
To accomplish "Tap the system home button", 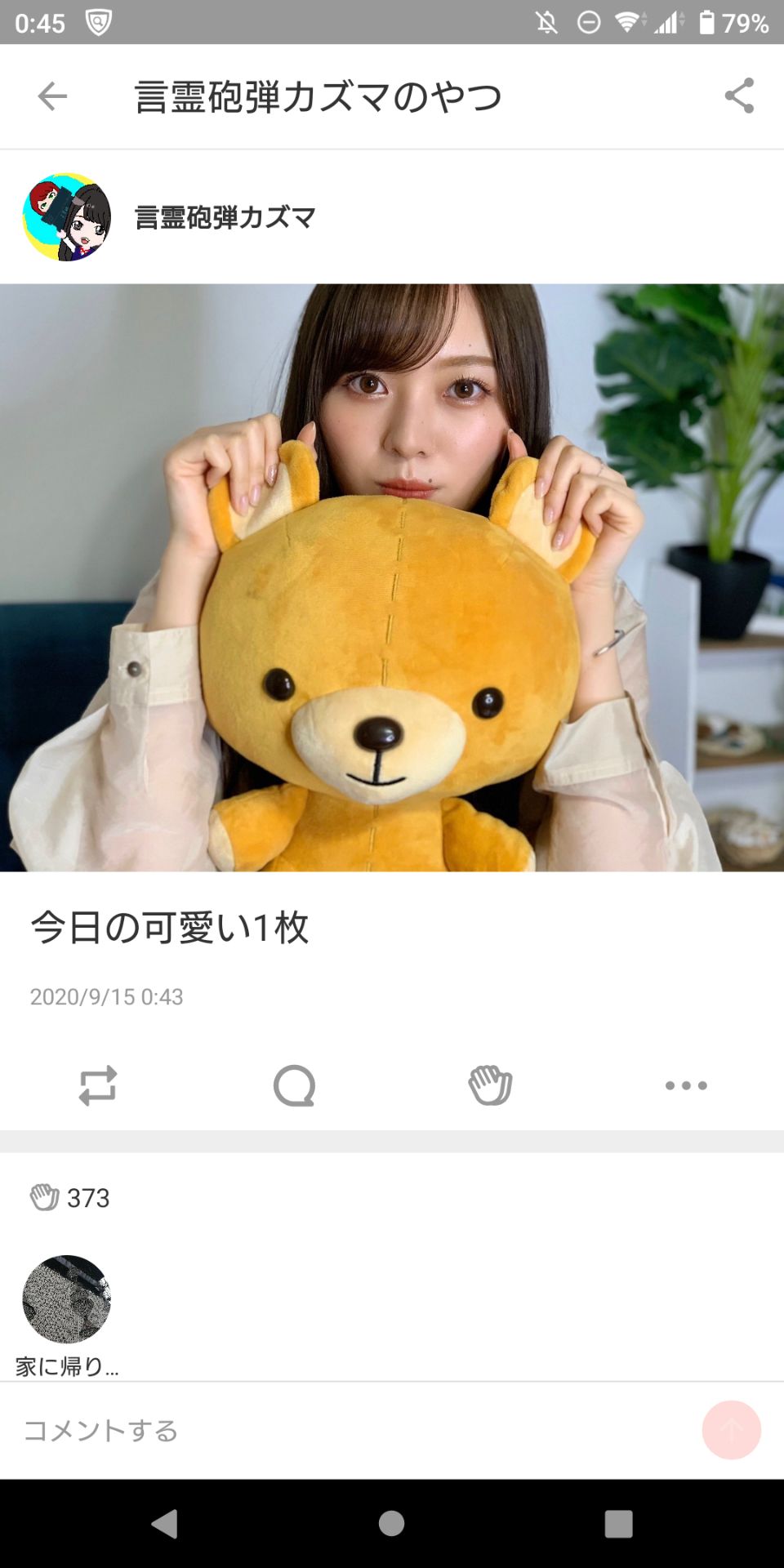I will pos(392,1523).
